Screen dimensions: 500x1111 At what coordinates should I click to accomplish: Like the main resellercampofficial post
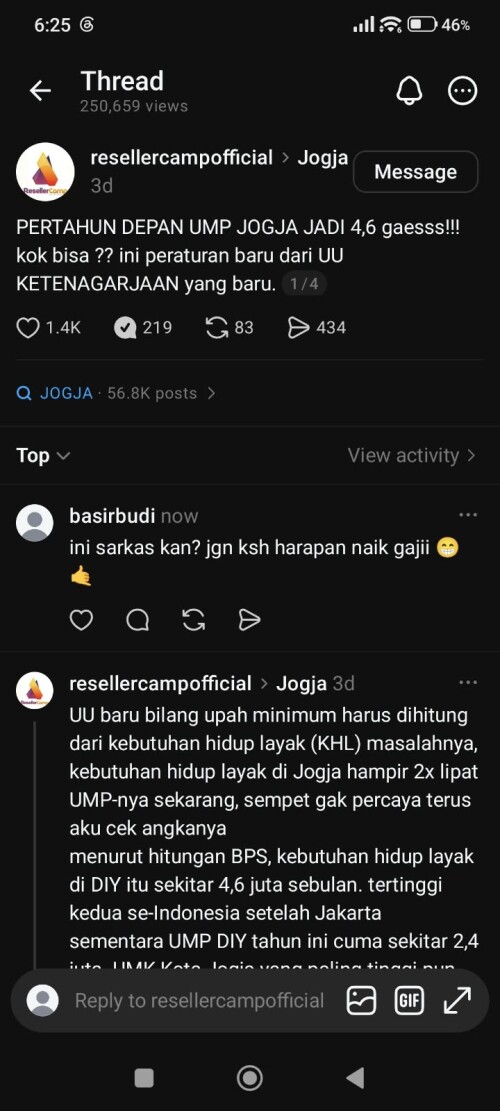point(28,327)
